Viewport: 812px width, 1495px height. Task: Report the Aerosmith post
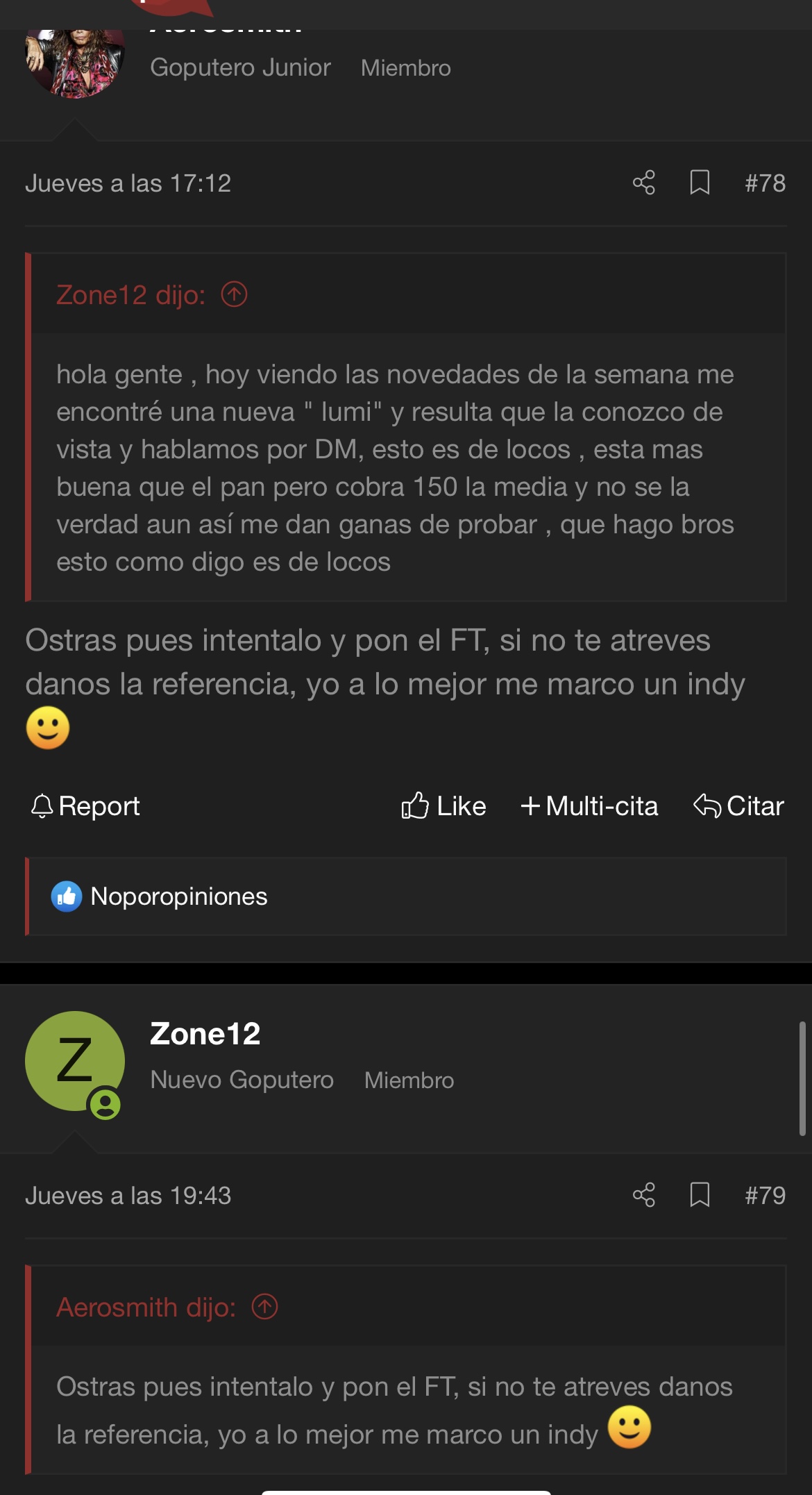pyautogui.click(x=85, y=806)
